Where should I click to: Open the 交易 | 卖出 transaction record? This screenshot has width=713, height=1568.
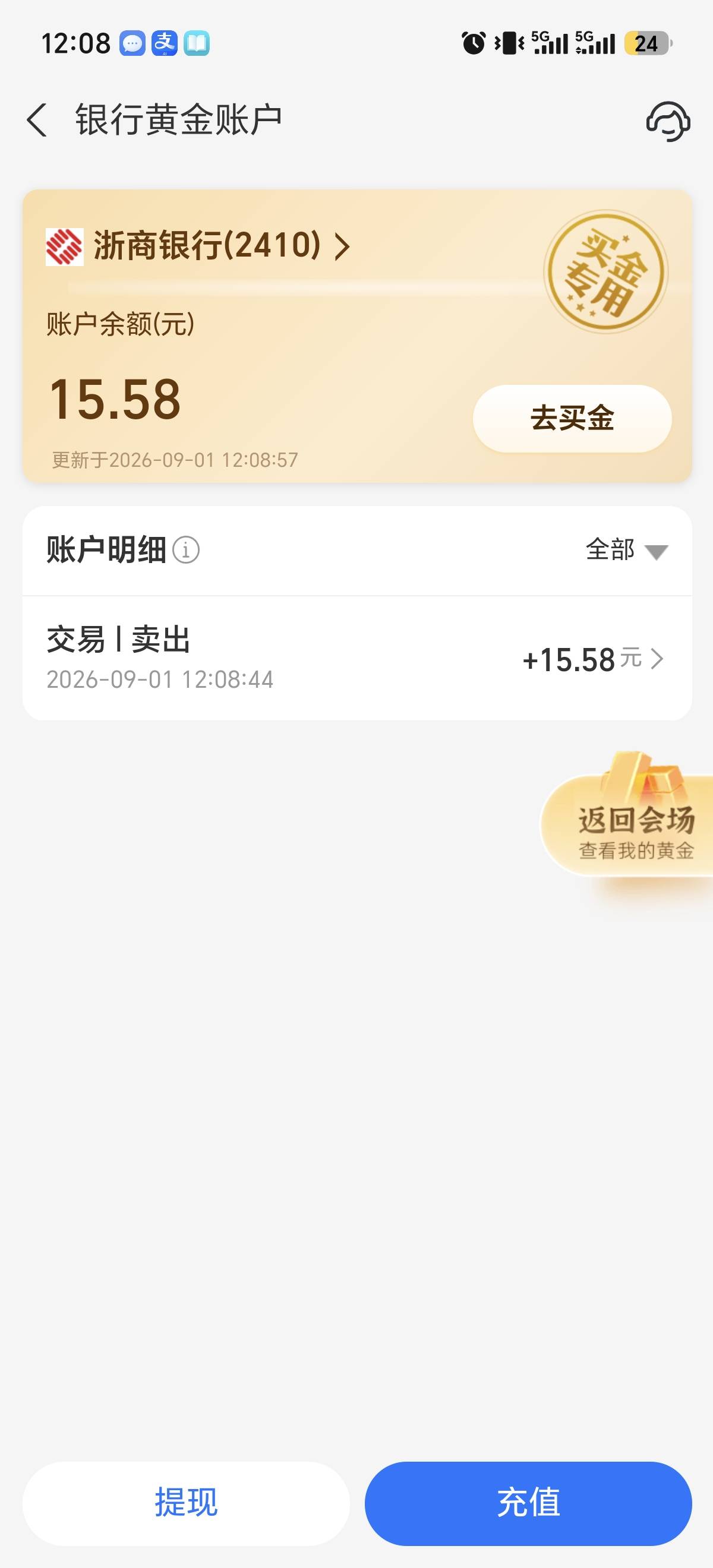(x=357, y=658)
